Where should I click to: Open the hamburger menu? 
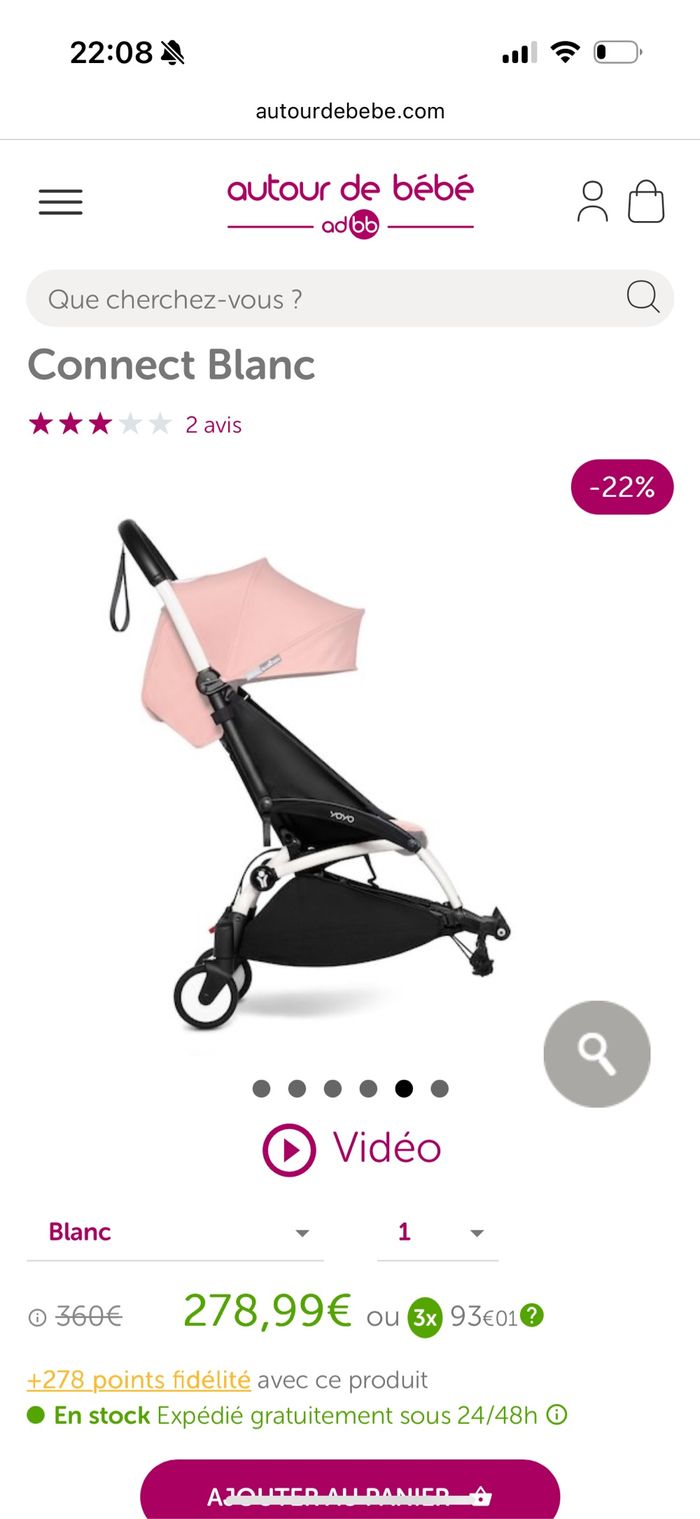pos(60,202)
